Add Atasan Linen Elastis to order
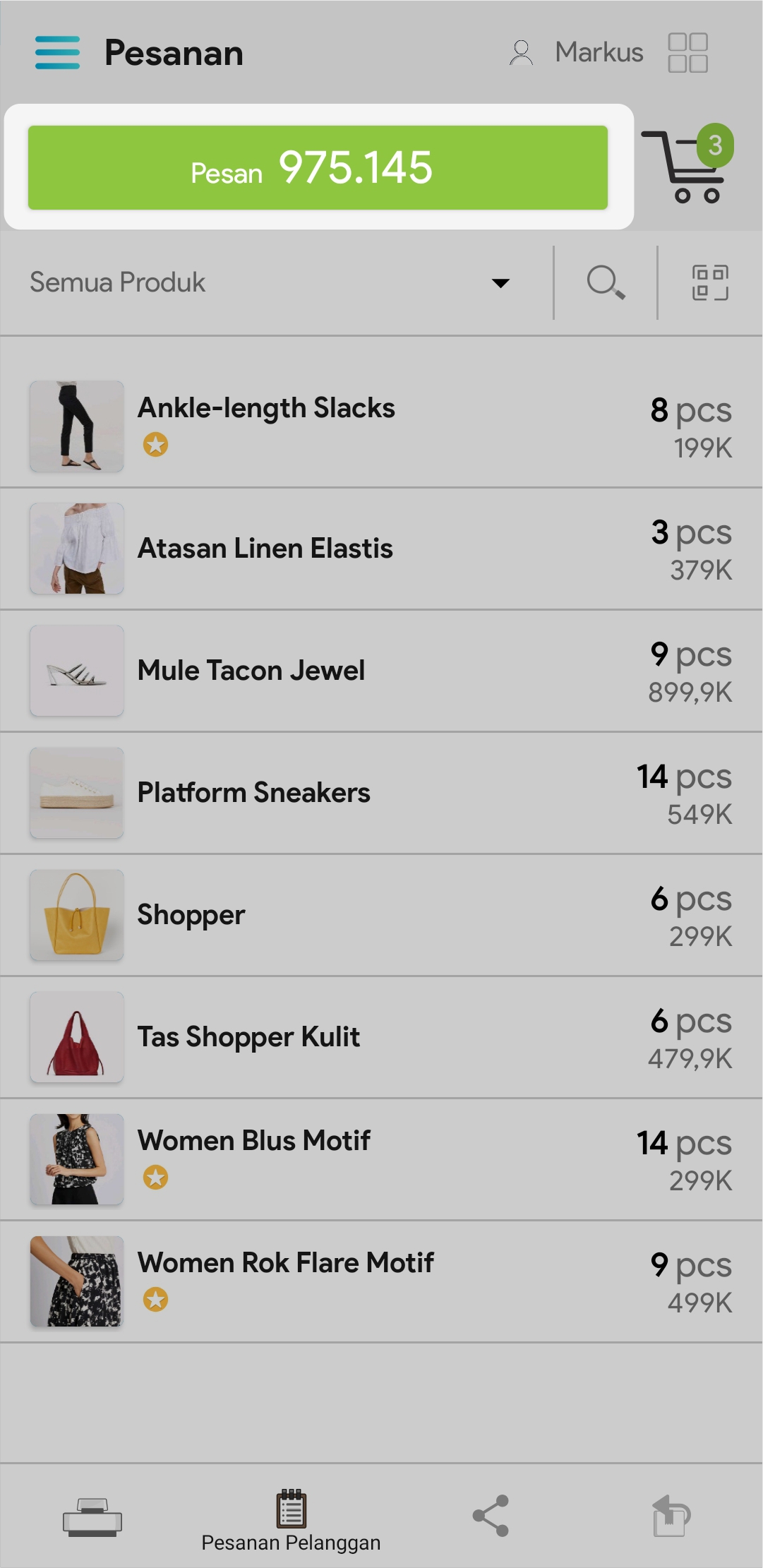 (381, 549)
